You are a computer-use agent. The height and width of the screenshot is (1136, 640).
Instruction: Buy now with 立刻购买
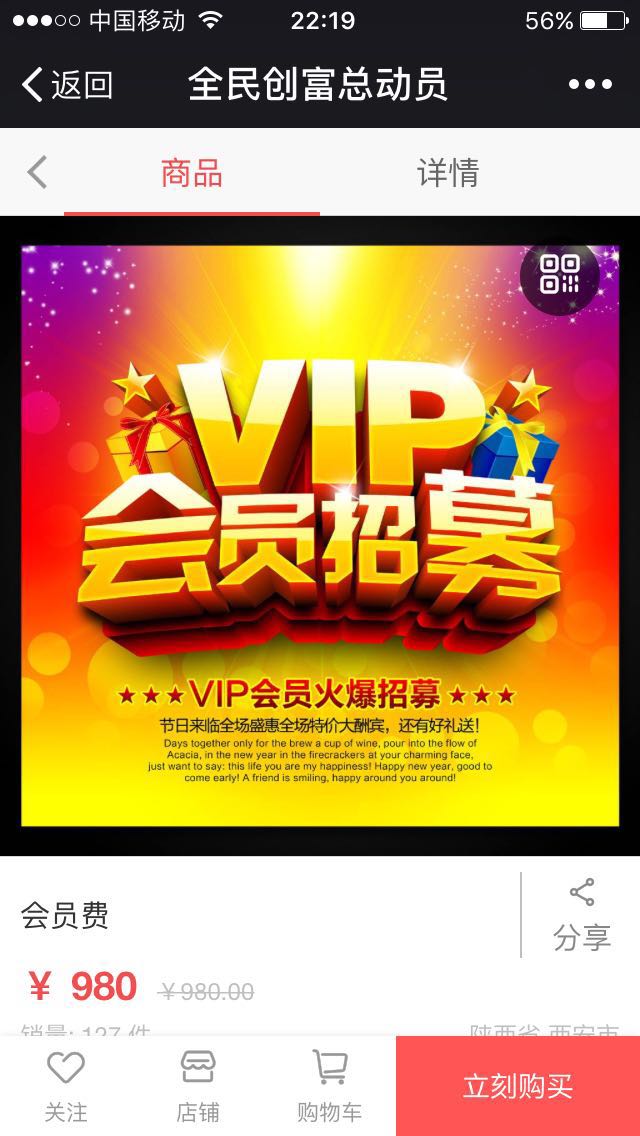coord(518,1086)
